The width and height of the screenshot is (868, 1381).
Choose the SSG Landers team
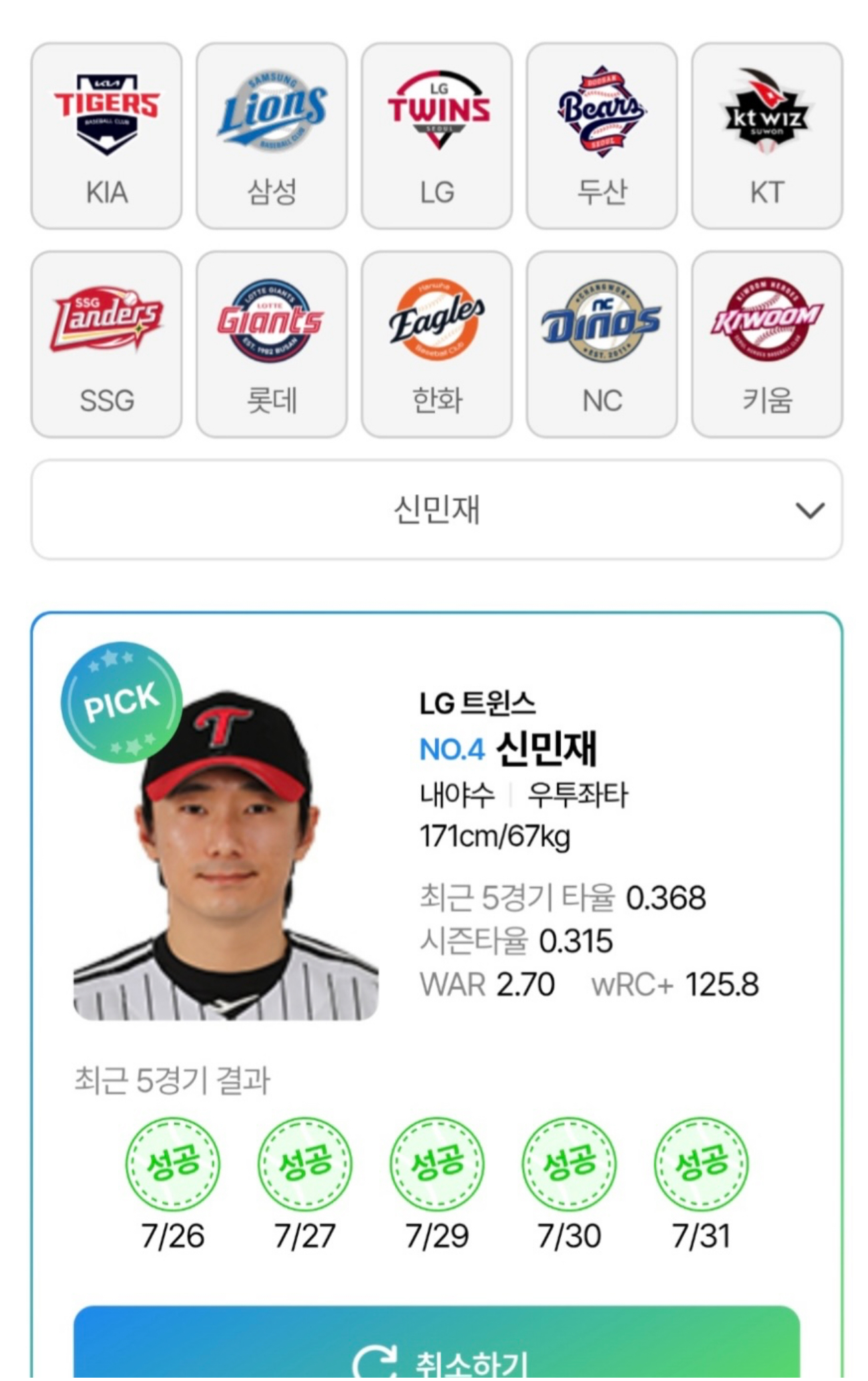106,345
